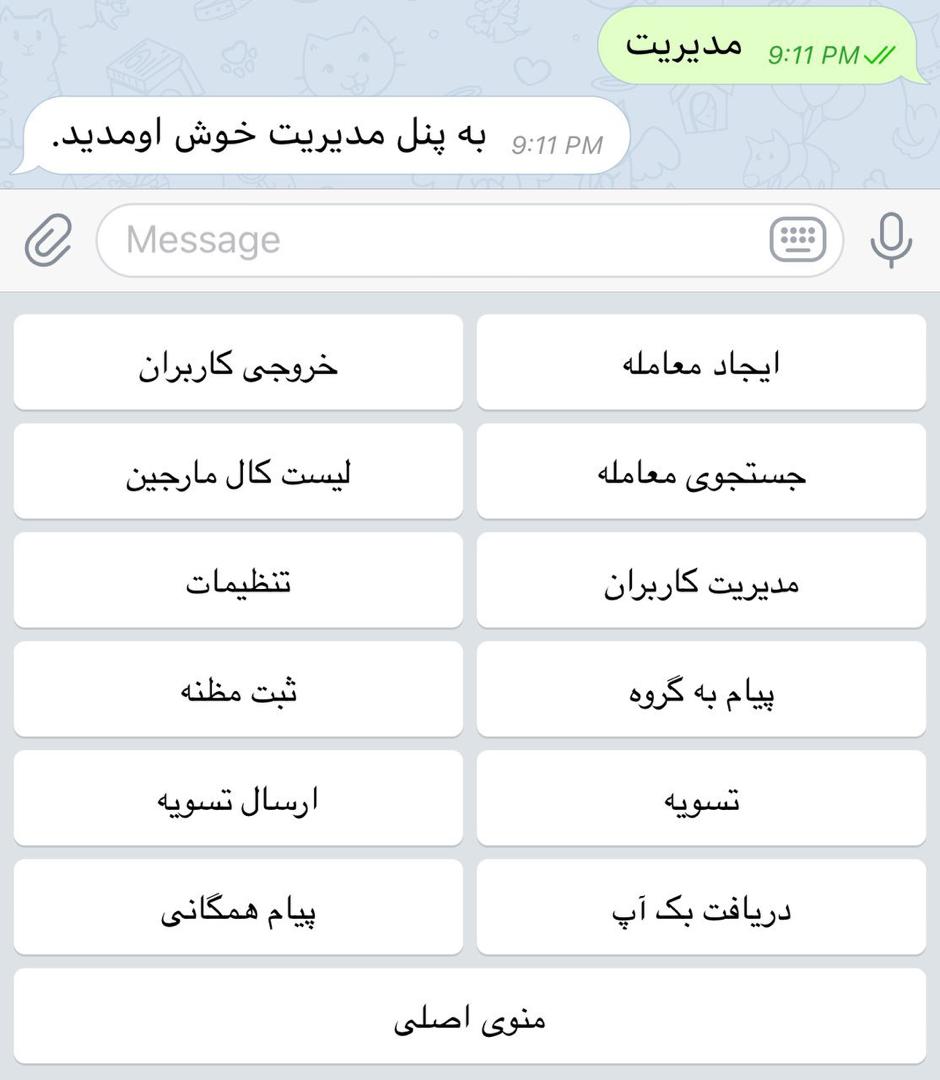Select the خروجی کاربران button

click(238, 363)
